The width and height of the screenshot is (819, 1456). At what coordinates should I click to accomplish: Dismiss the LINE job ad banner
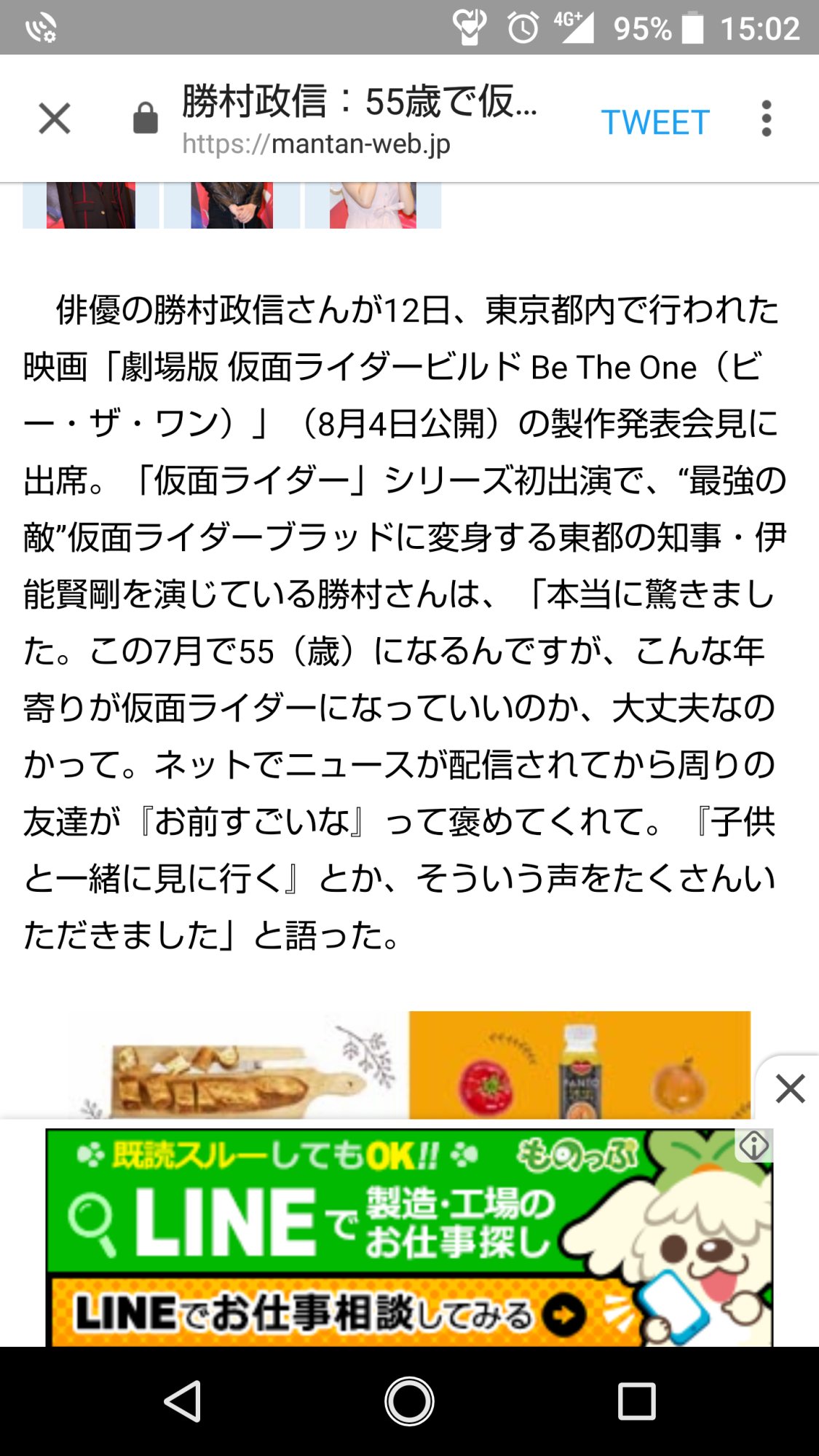click(x=789, y=1089)
